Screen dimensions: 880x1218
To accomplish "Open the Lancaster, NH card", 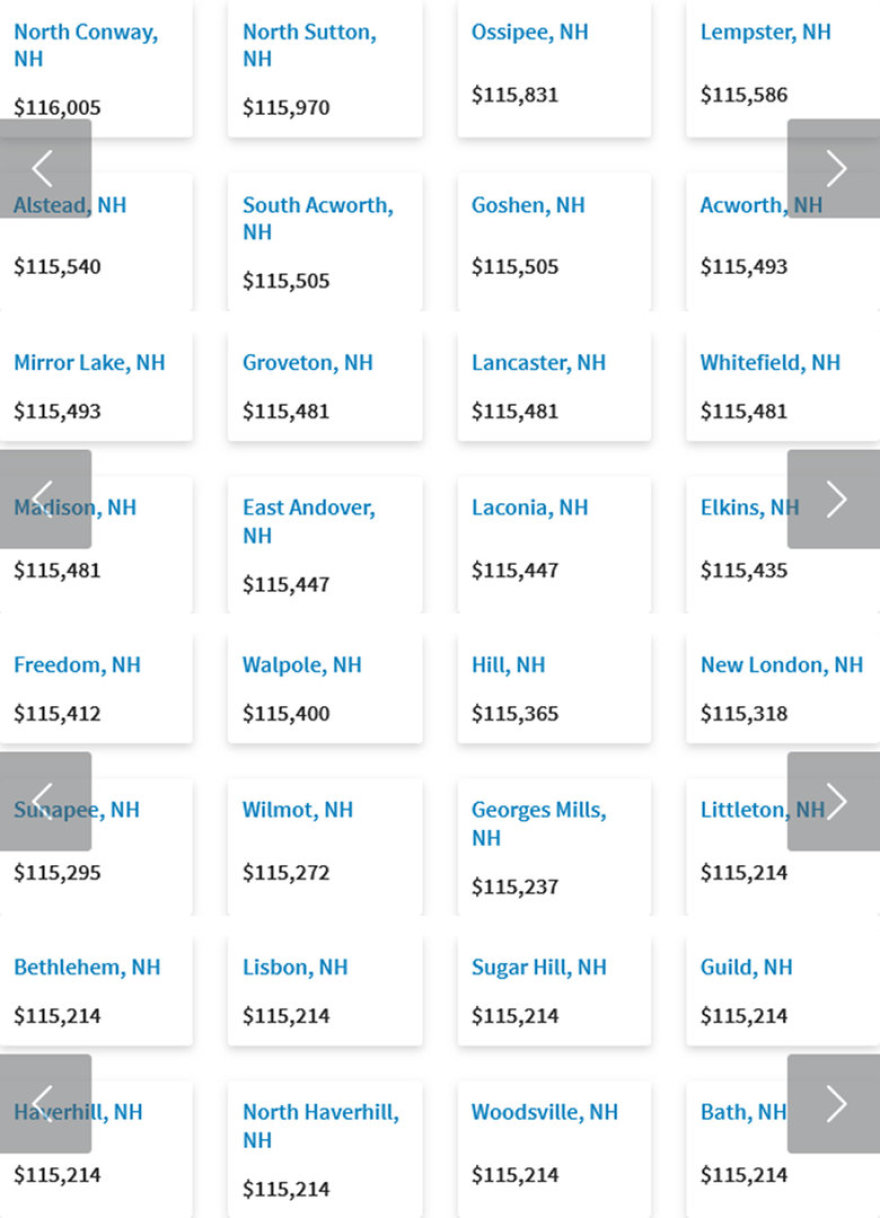I will pyautogui.click(x=538, y=363).
